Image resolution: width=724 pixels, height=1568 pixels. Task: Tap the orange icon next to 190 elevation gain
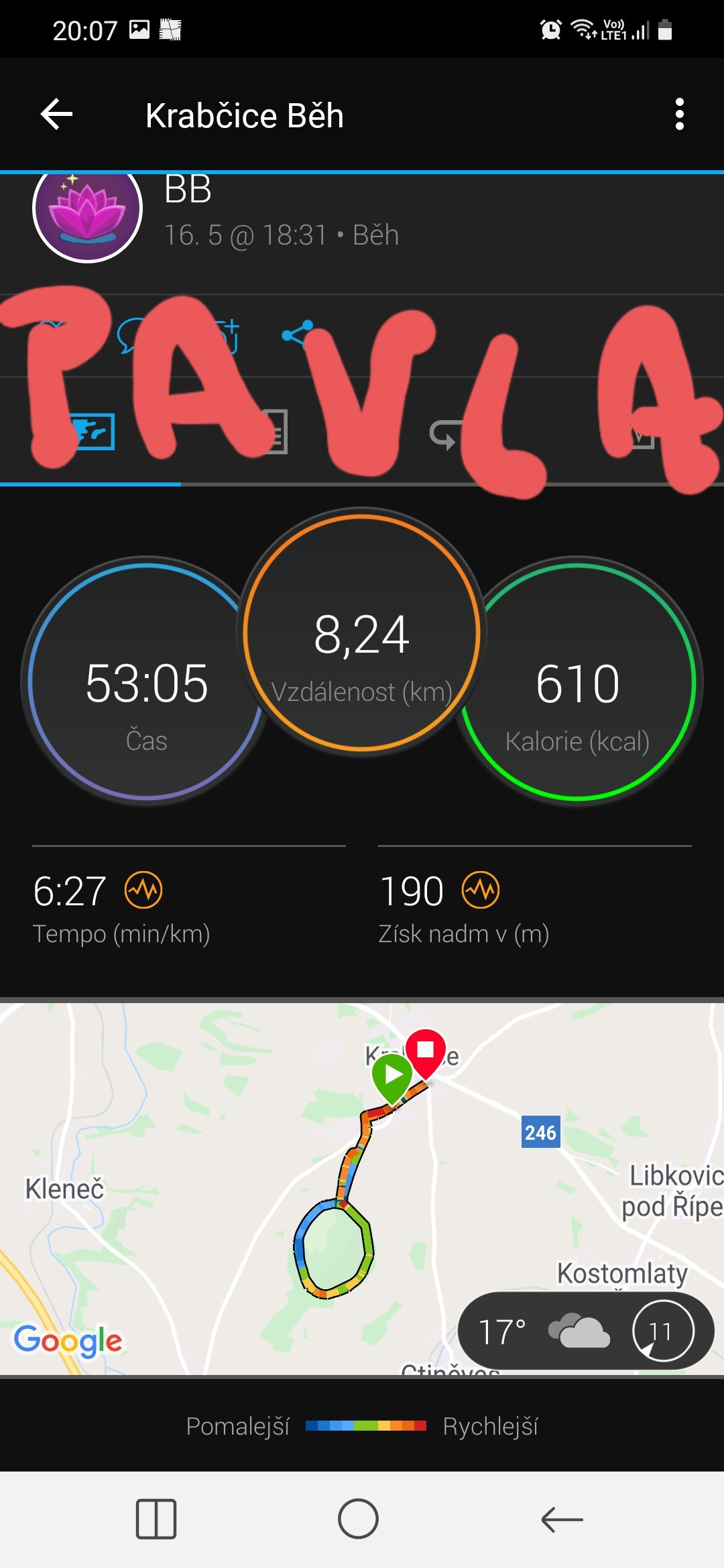[481, 891]
